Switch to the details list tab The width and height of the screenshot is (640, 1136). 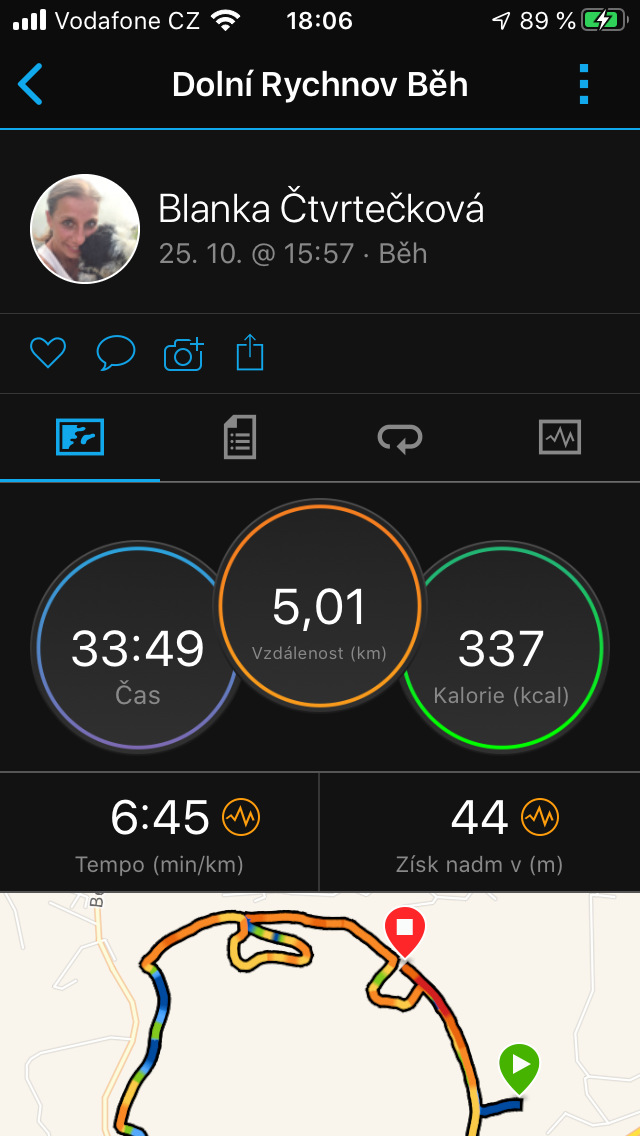pos(240,437)
